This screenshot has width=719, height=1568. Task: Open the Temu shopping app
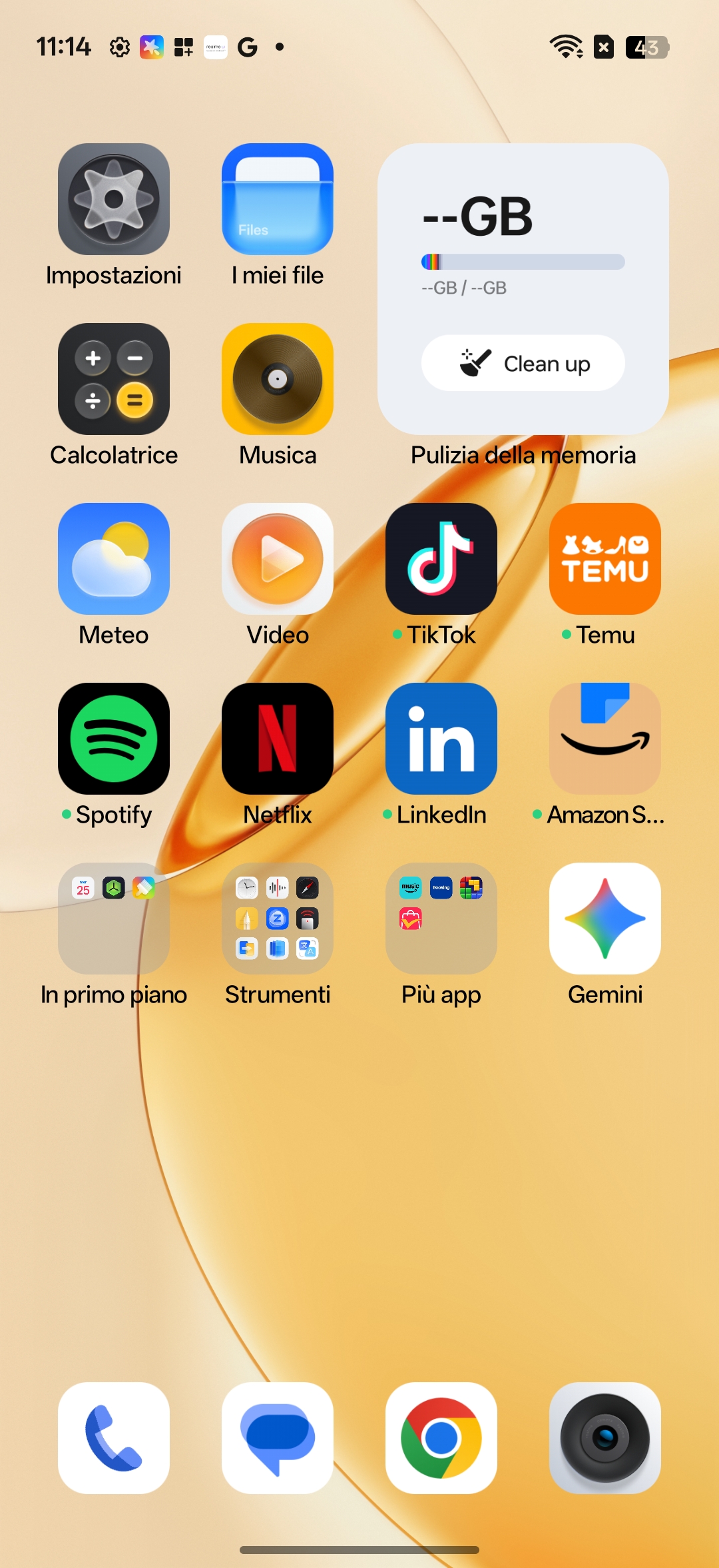(x=605, y=559)
